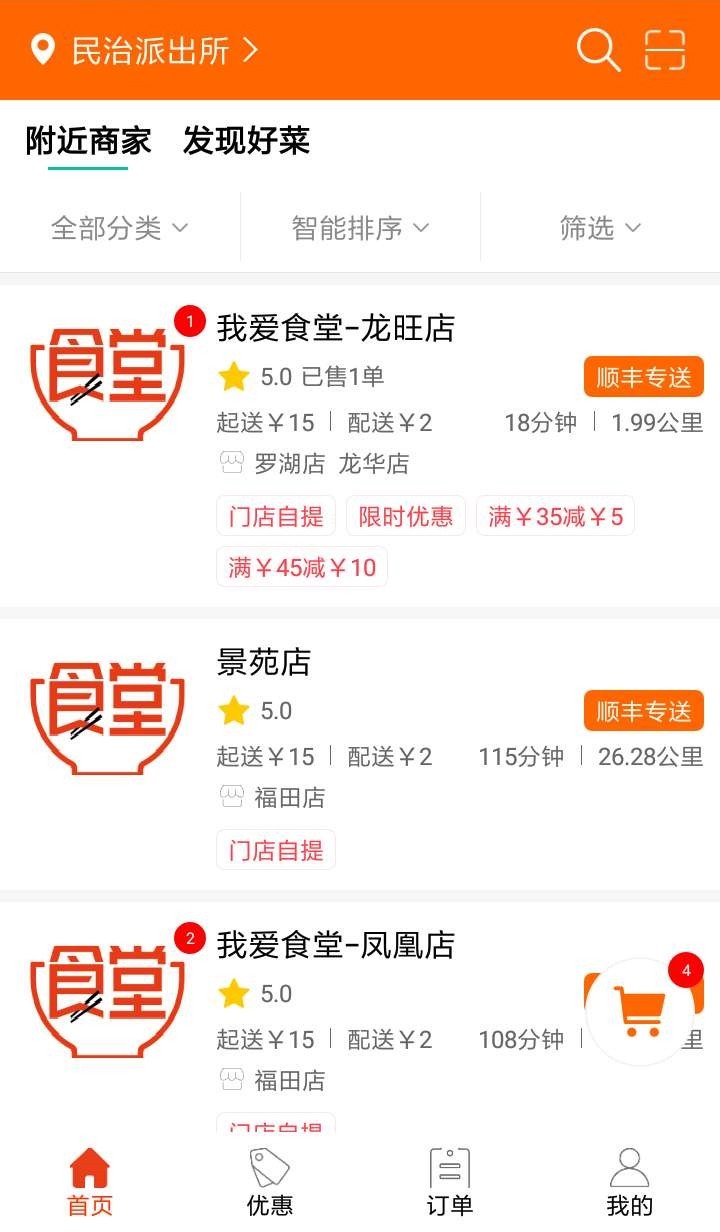The image size is (720, 1232).
Task: Change address via 民治派出所 chevron
Action: 255,48
